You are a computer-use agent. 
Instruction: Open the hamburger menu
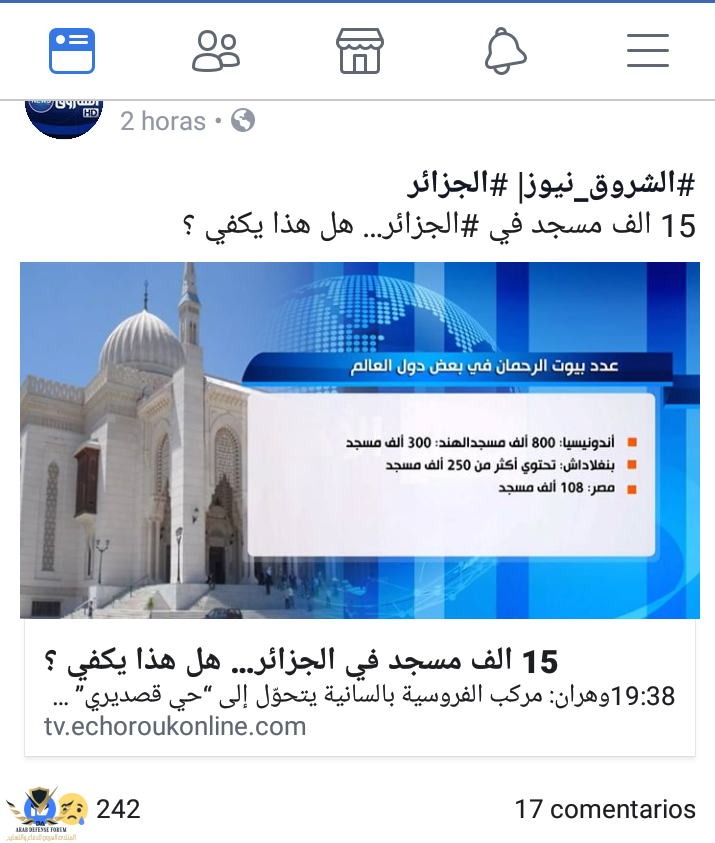[x=647, y=50]
